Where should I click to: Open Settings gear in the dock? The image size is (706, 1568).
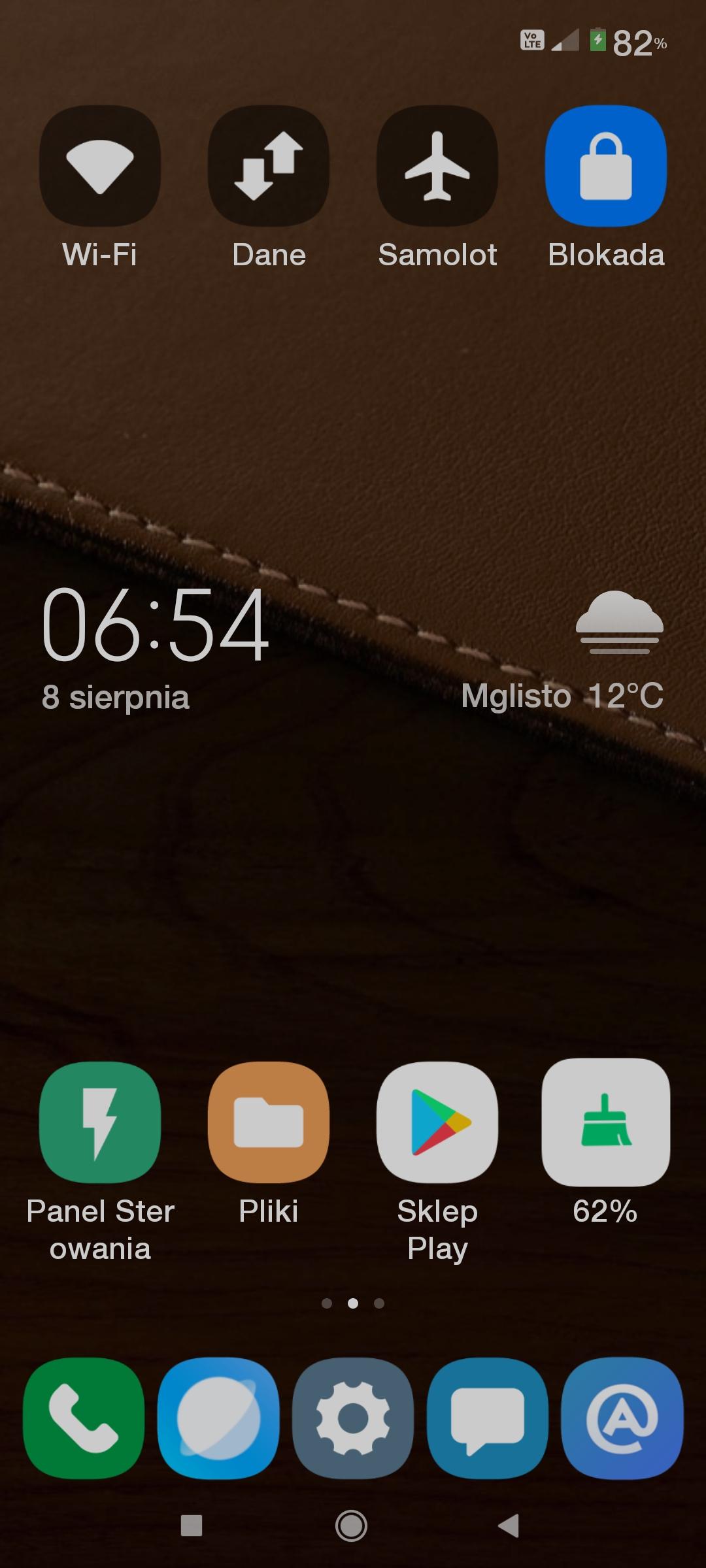click(353, 1418)
